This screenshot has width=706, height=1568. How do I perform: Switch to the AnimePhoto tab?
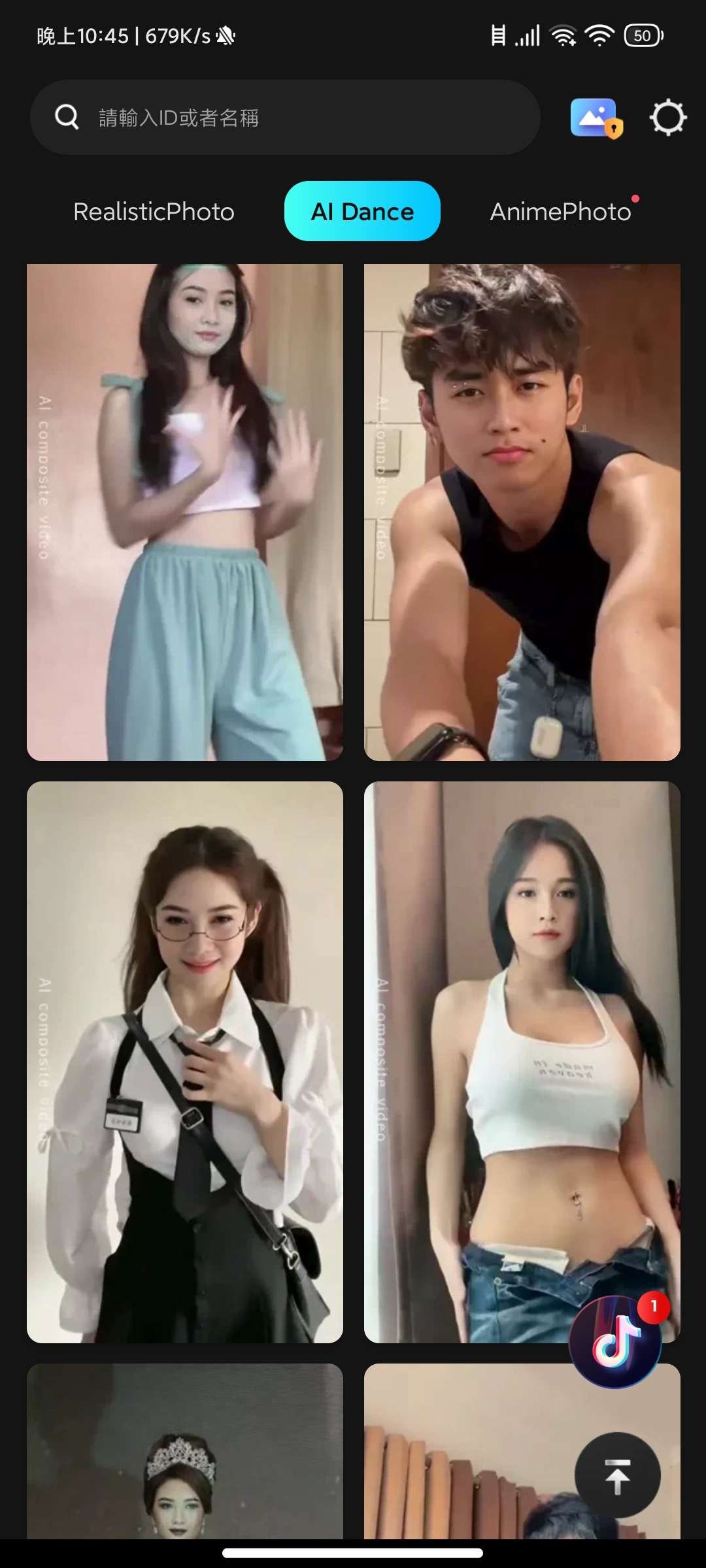561,212
